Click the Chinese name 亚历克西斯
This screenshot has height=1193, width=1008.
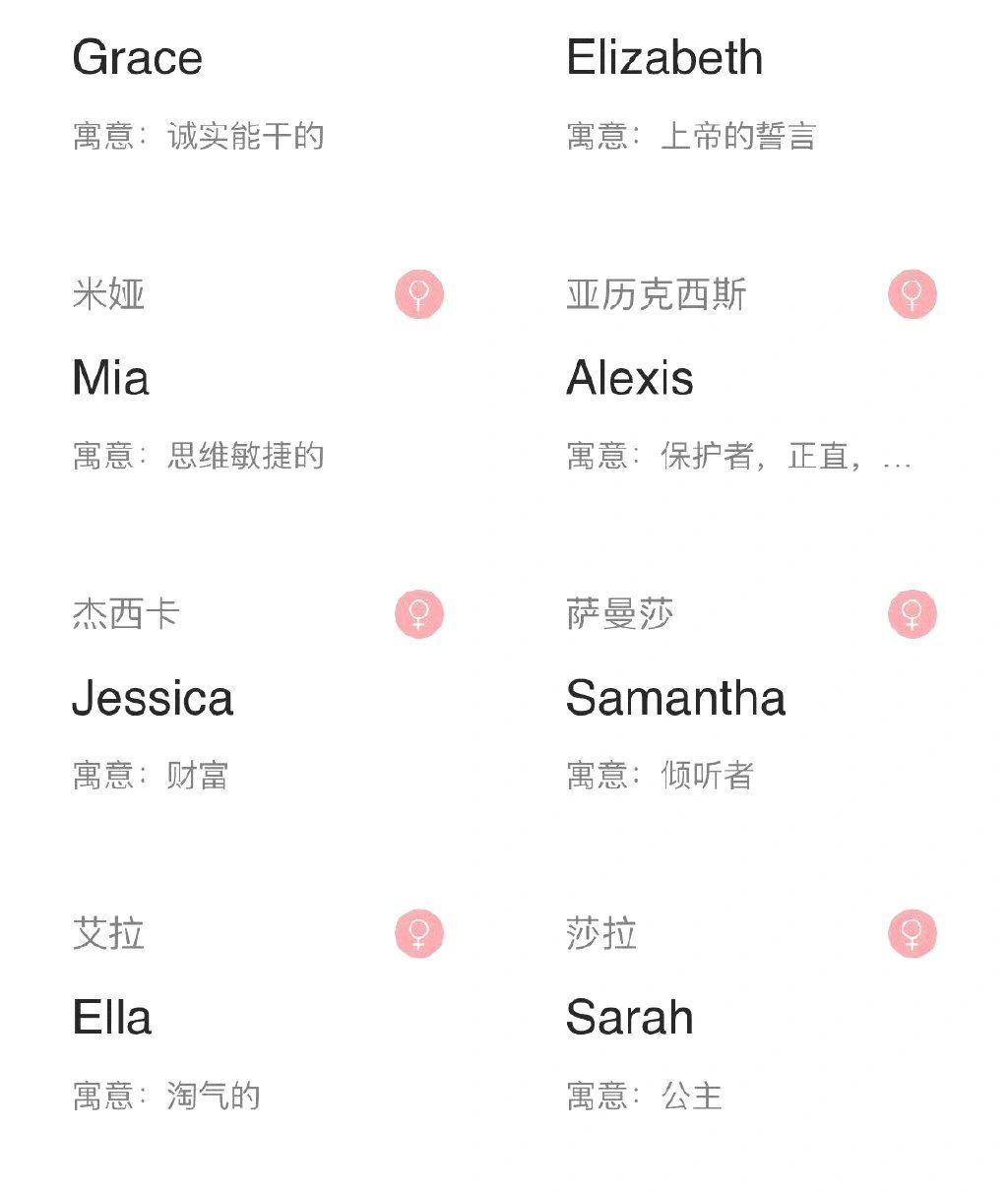tap(657, 293)
